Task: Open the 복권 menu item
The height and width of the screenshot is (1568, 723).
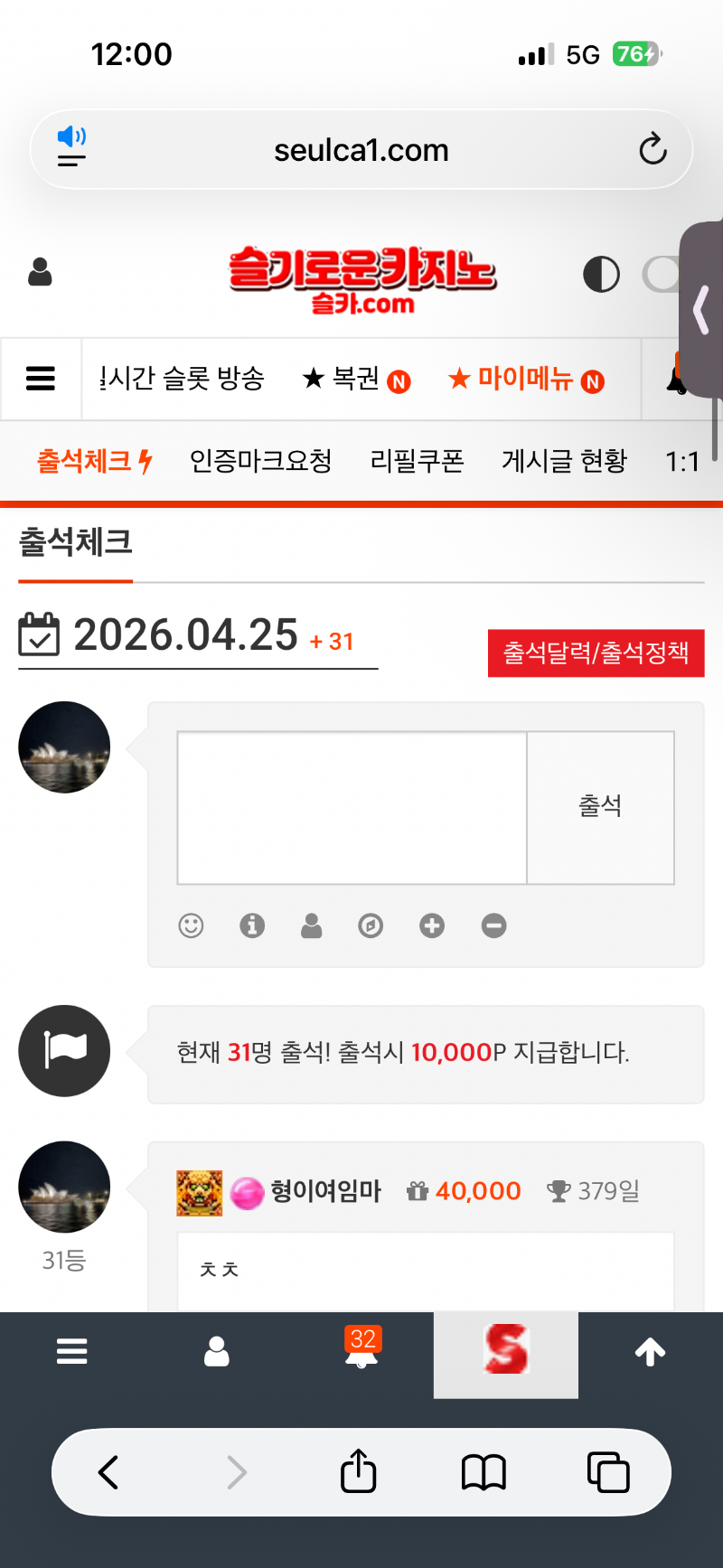Action: 356,379
